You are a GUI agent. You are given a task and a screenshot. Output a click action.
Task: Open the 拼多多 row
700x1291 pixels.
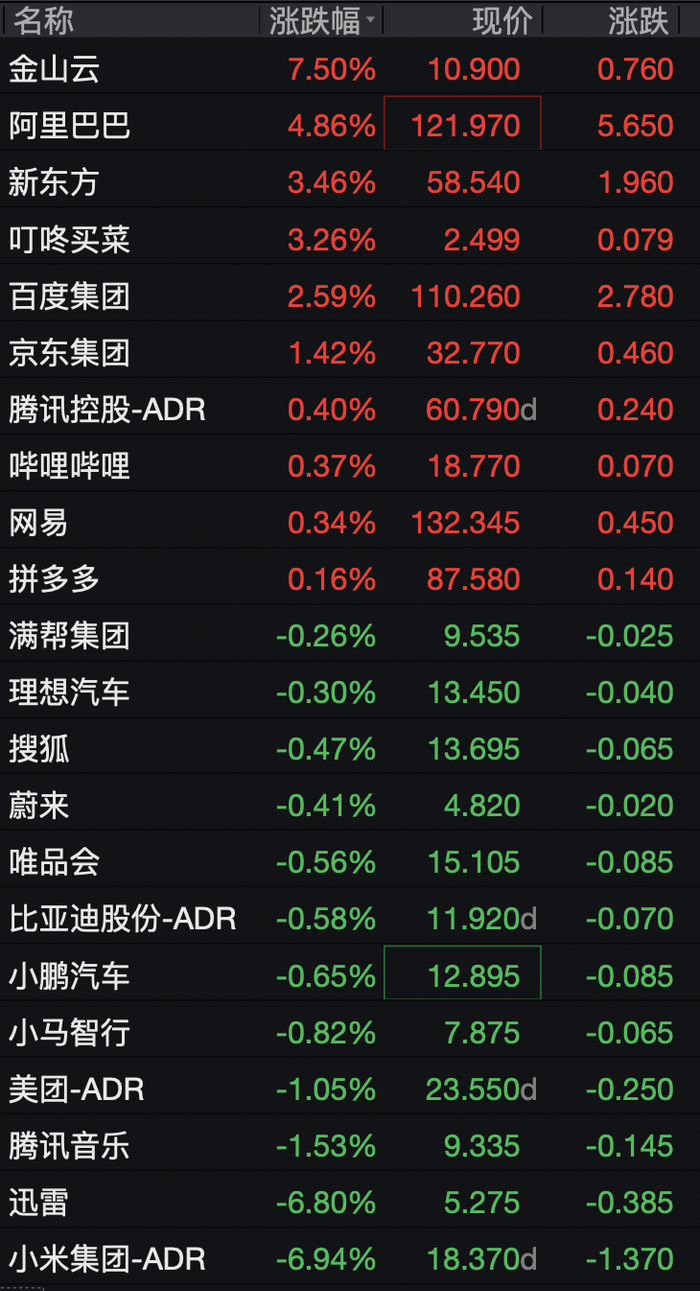tap(350, 579)
